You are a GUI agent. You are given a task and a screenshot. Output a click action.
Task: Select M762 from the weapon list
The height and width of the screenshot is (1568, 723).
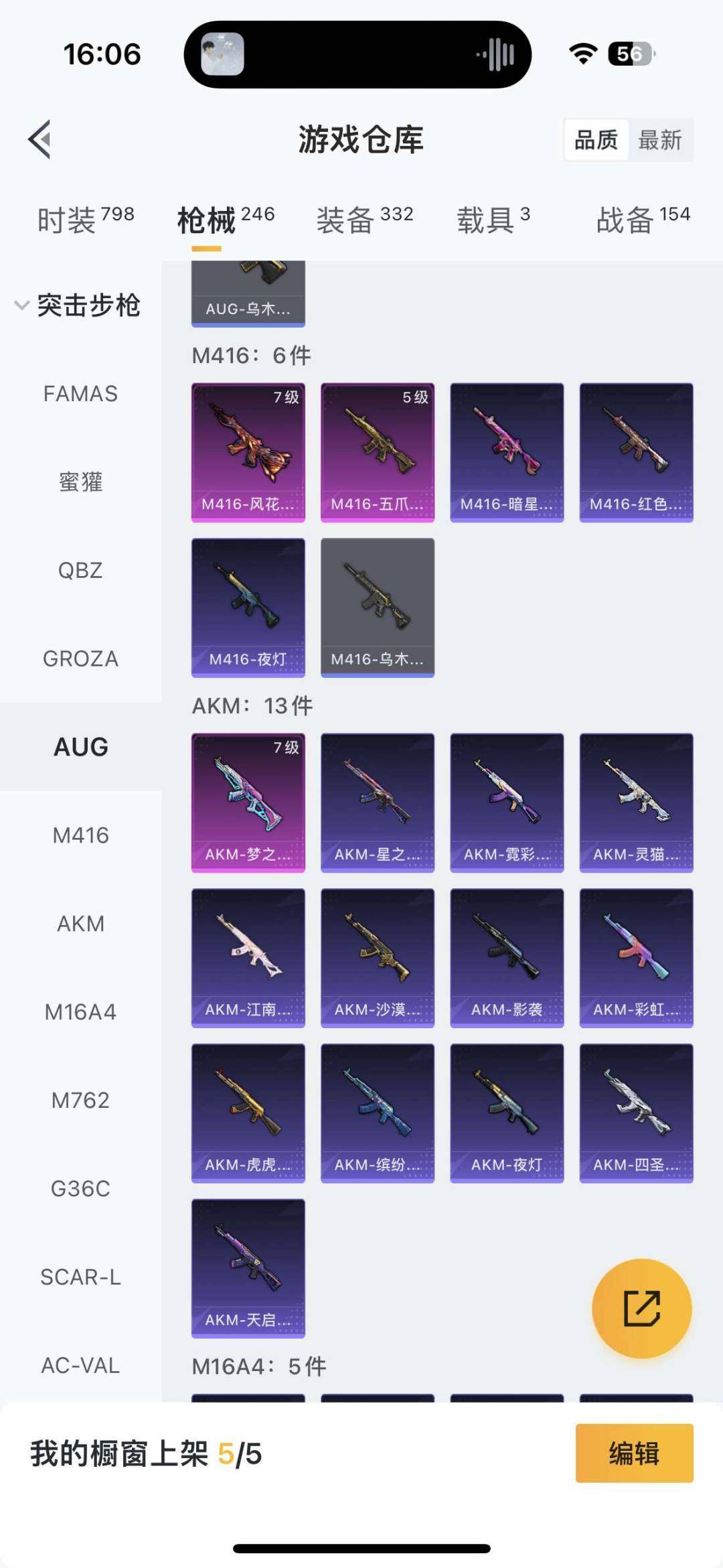coord(80,1100)
